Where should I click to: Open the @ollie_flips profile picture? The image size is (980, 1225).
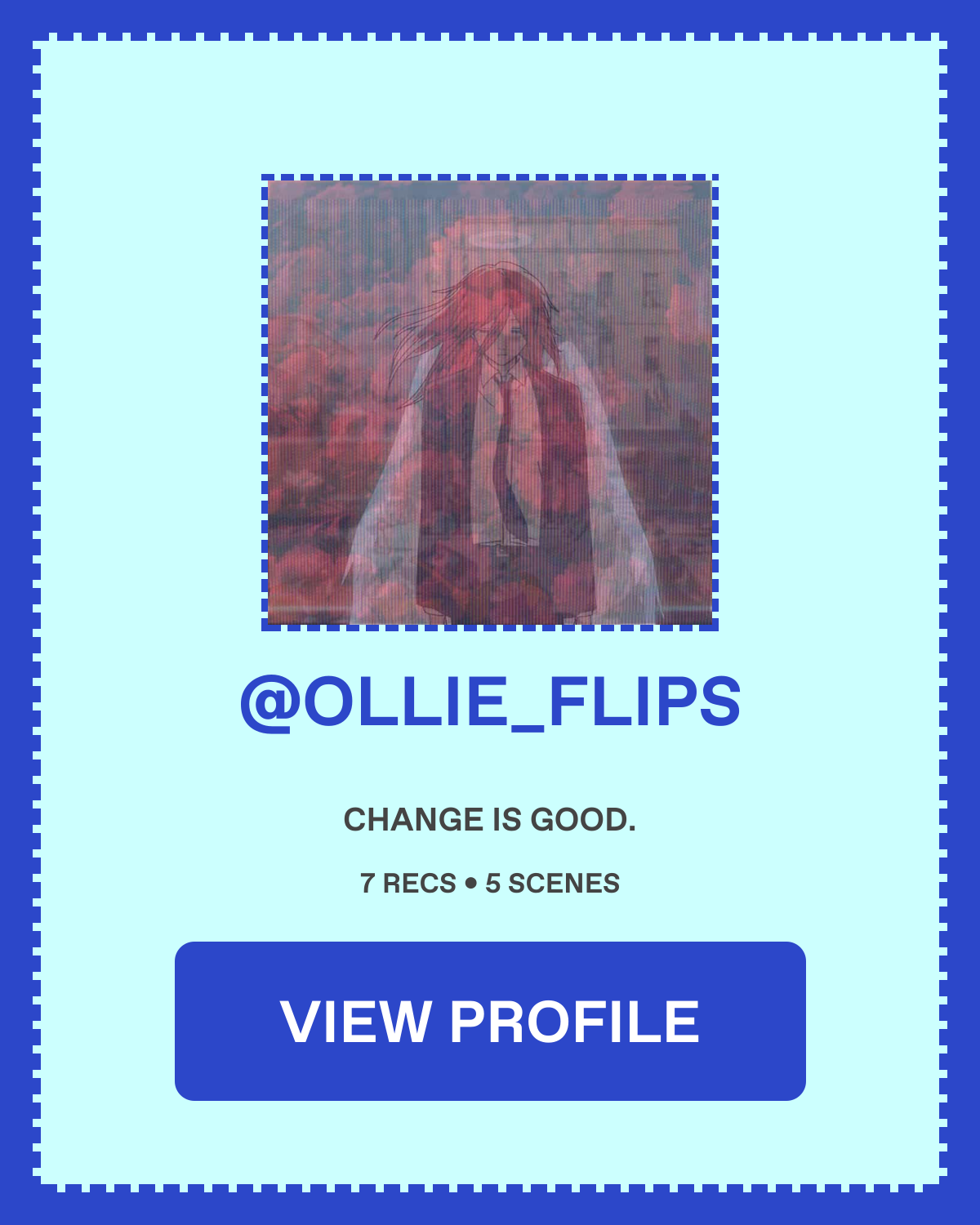pos(490,403)
